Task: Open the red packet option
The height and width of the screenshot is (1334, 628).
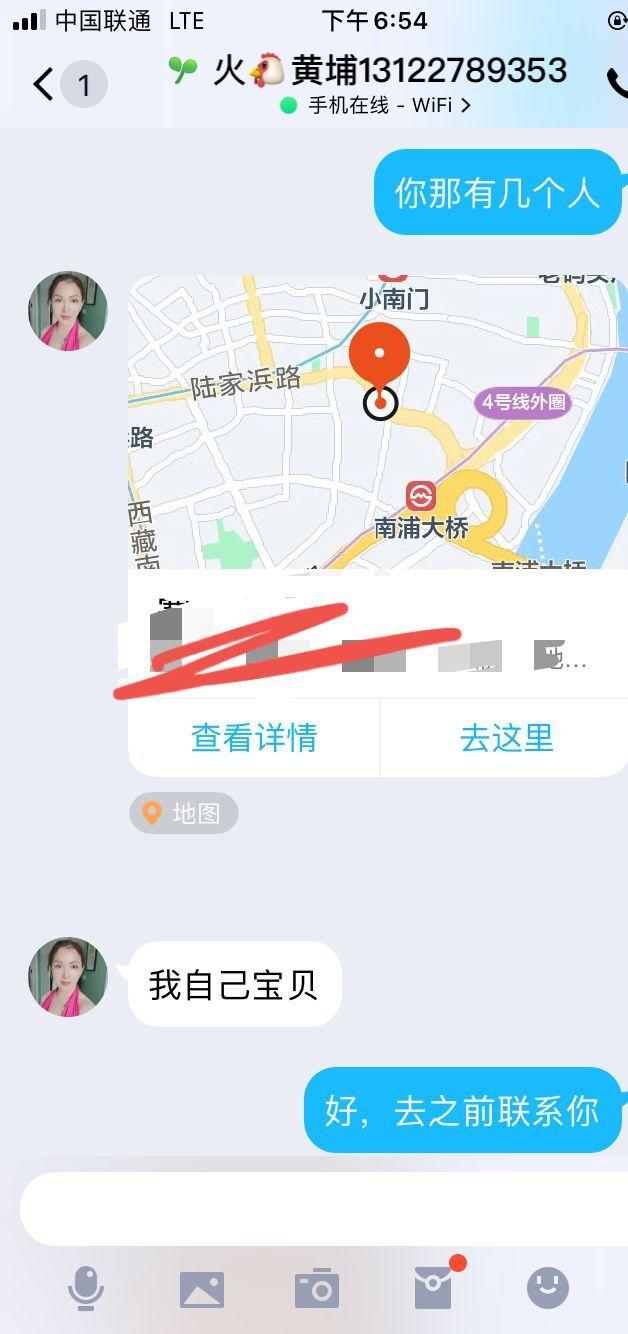Action: click(433, 1289)
